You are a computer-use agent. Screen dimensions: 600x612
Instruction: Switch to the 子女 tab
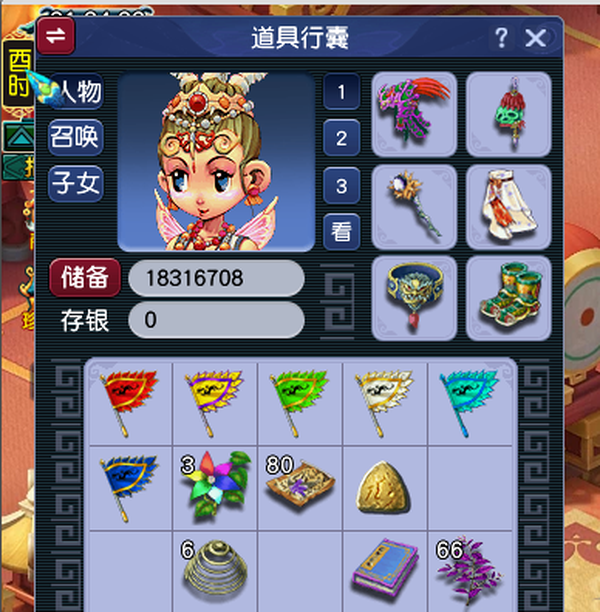pos(76,183)
